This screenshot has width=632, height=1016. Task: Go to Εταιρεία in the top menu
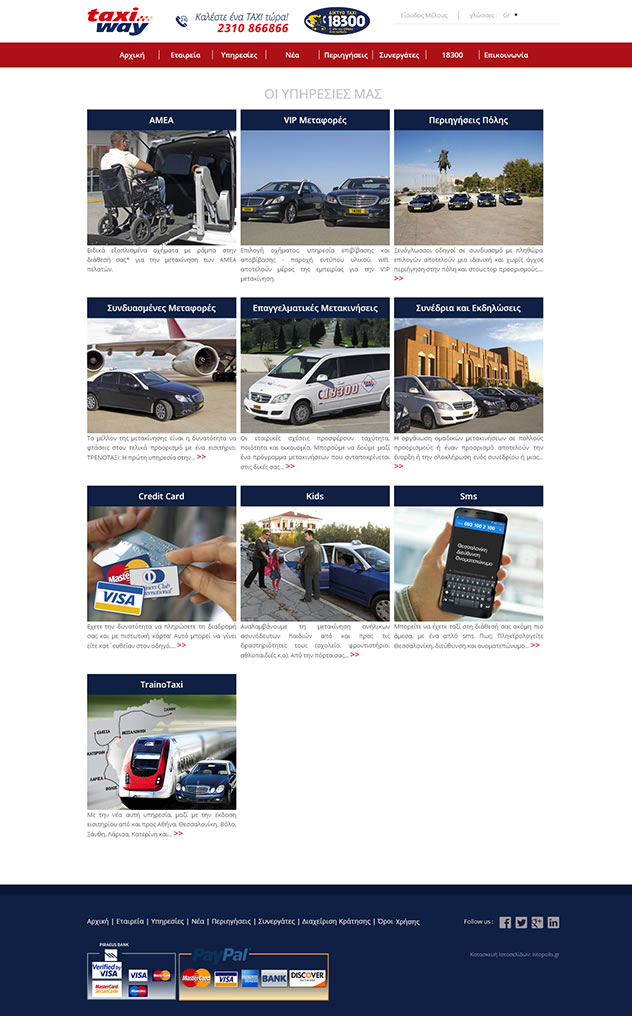click(x=185, y=55)
